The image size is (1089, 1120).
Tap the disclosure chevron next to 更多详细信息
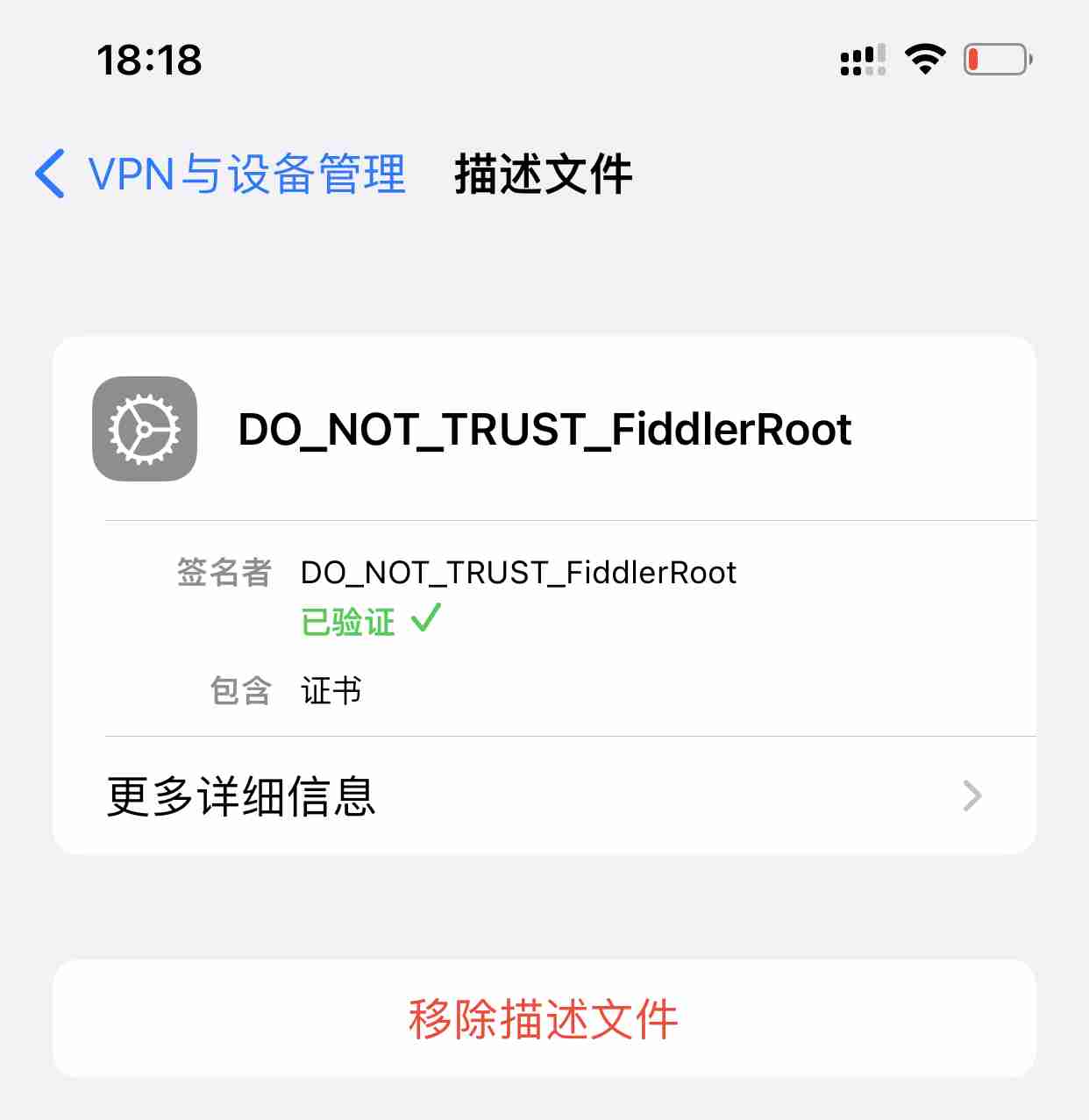click(x=972, y=795)
